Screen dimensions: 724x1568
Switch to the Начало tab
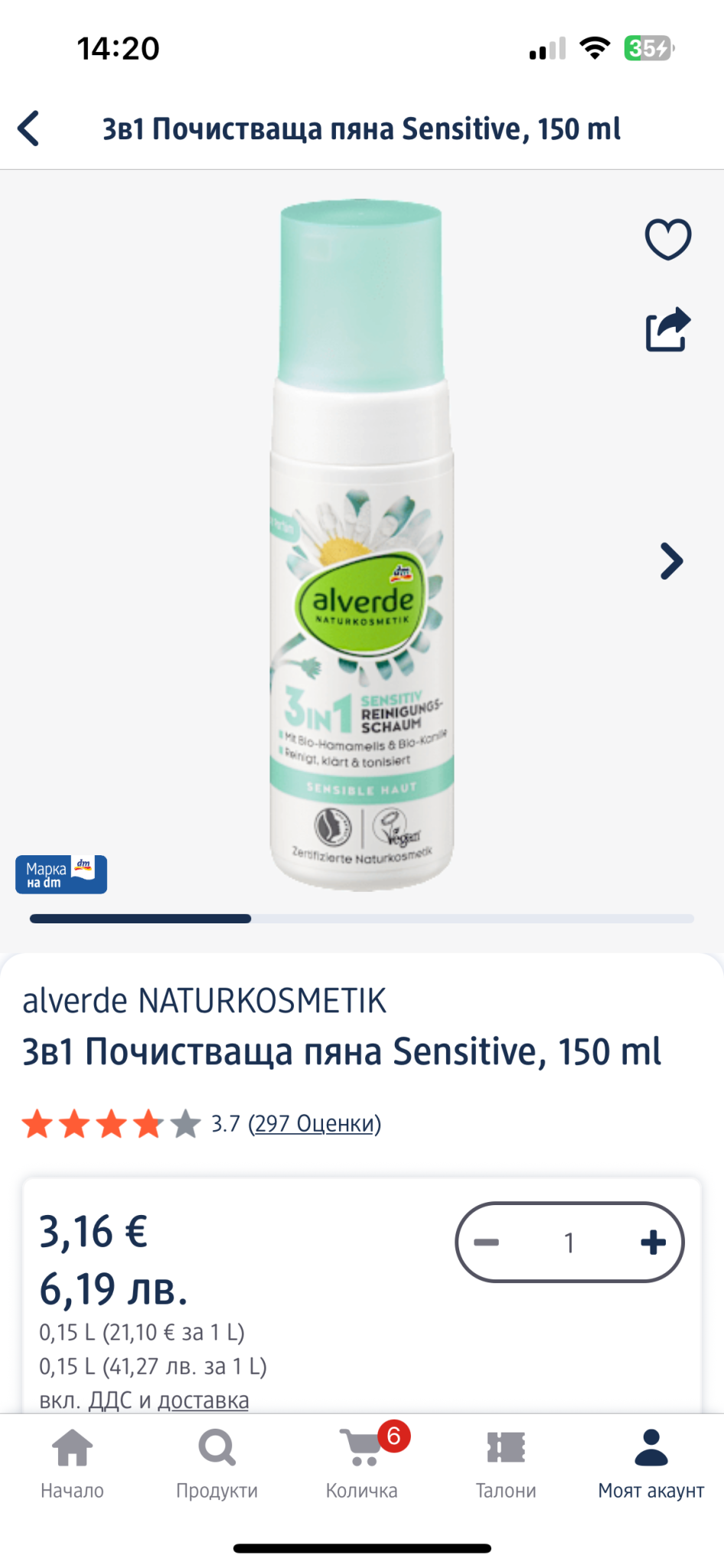pos(72,1462)
